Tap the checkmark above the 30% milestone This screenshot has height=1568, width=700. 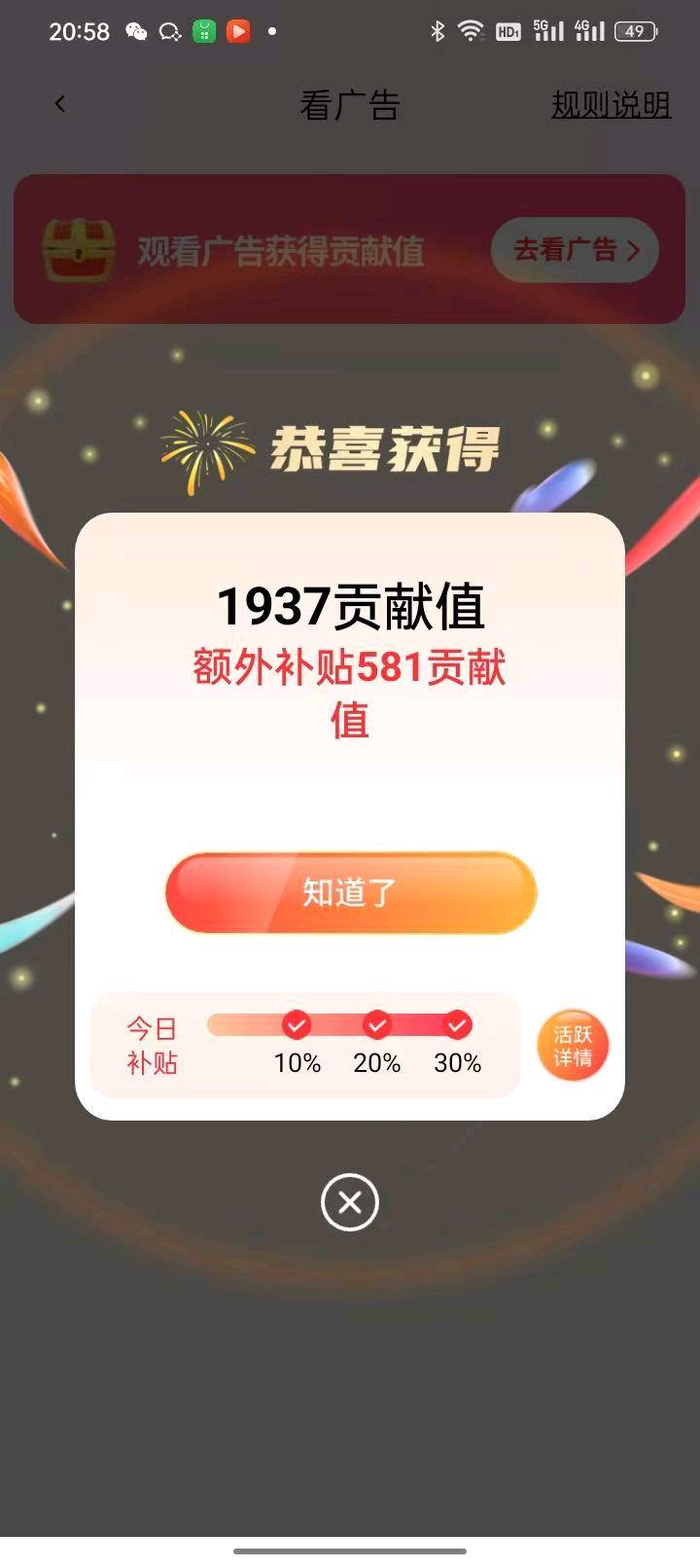coord(458,1024)
